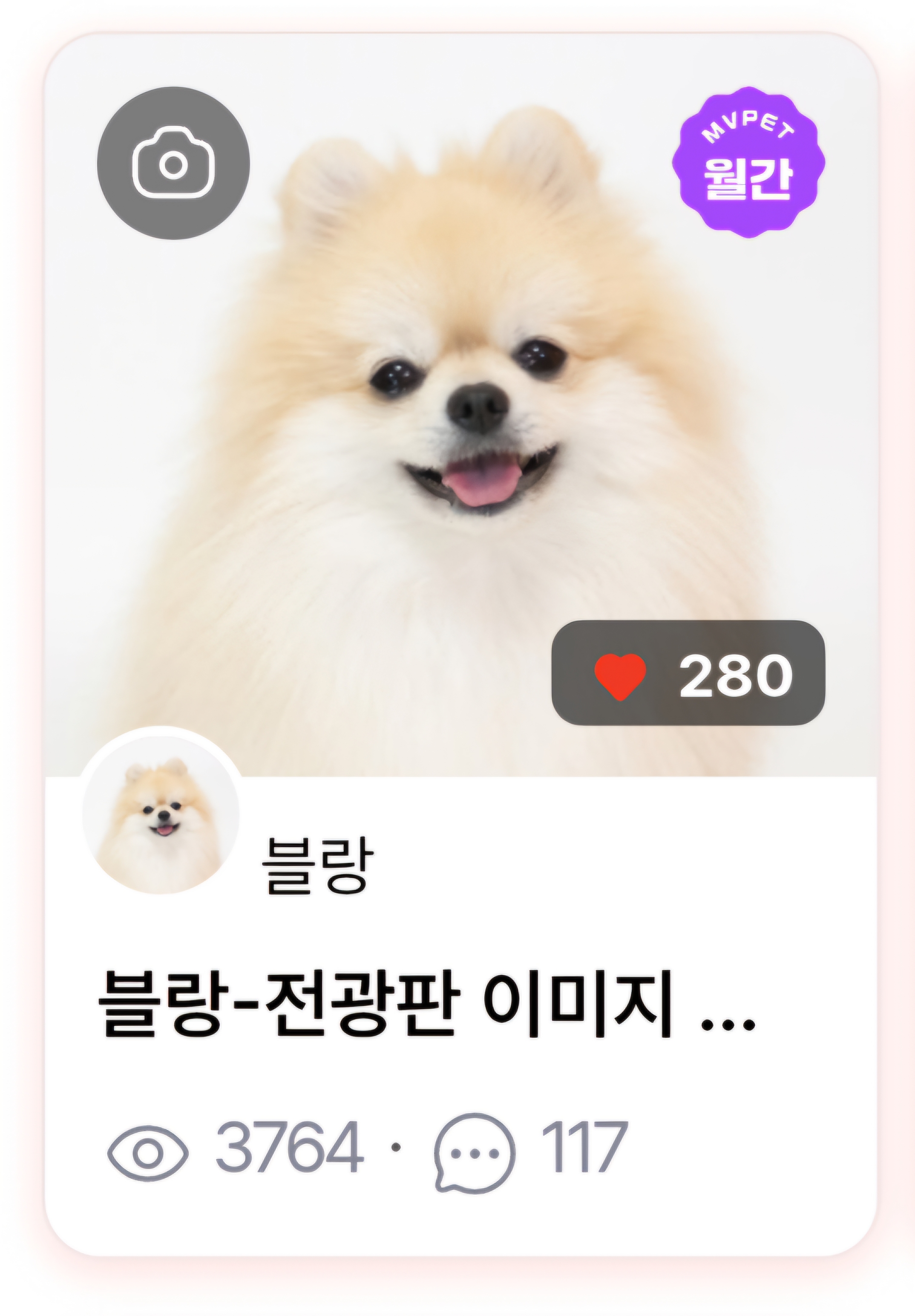915x1316 pixels.
Task: Tap the camera icon on the photo
Action: [x=174, y=163]
